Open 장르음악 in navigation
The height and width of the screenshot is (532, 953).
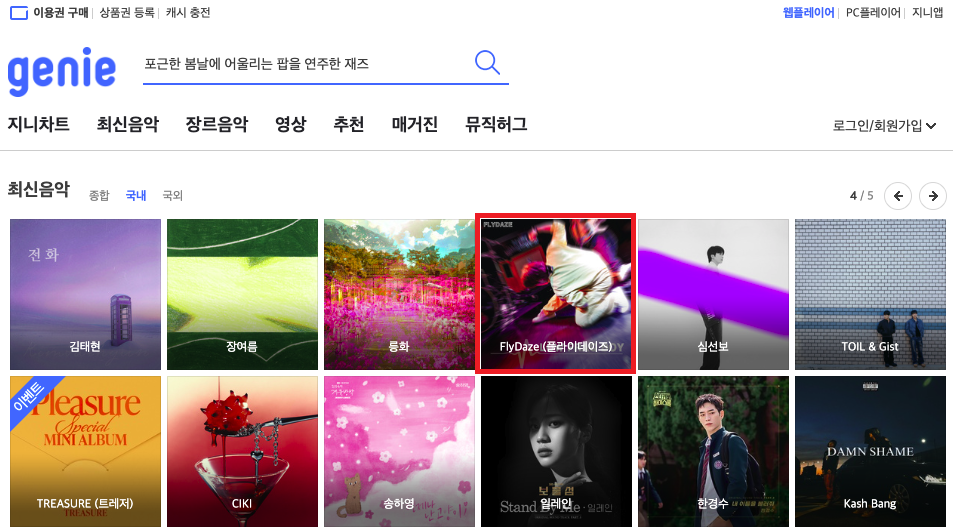pyautogui.click(x=216, y=125)
